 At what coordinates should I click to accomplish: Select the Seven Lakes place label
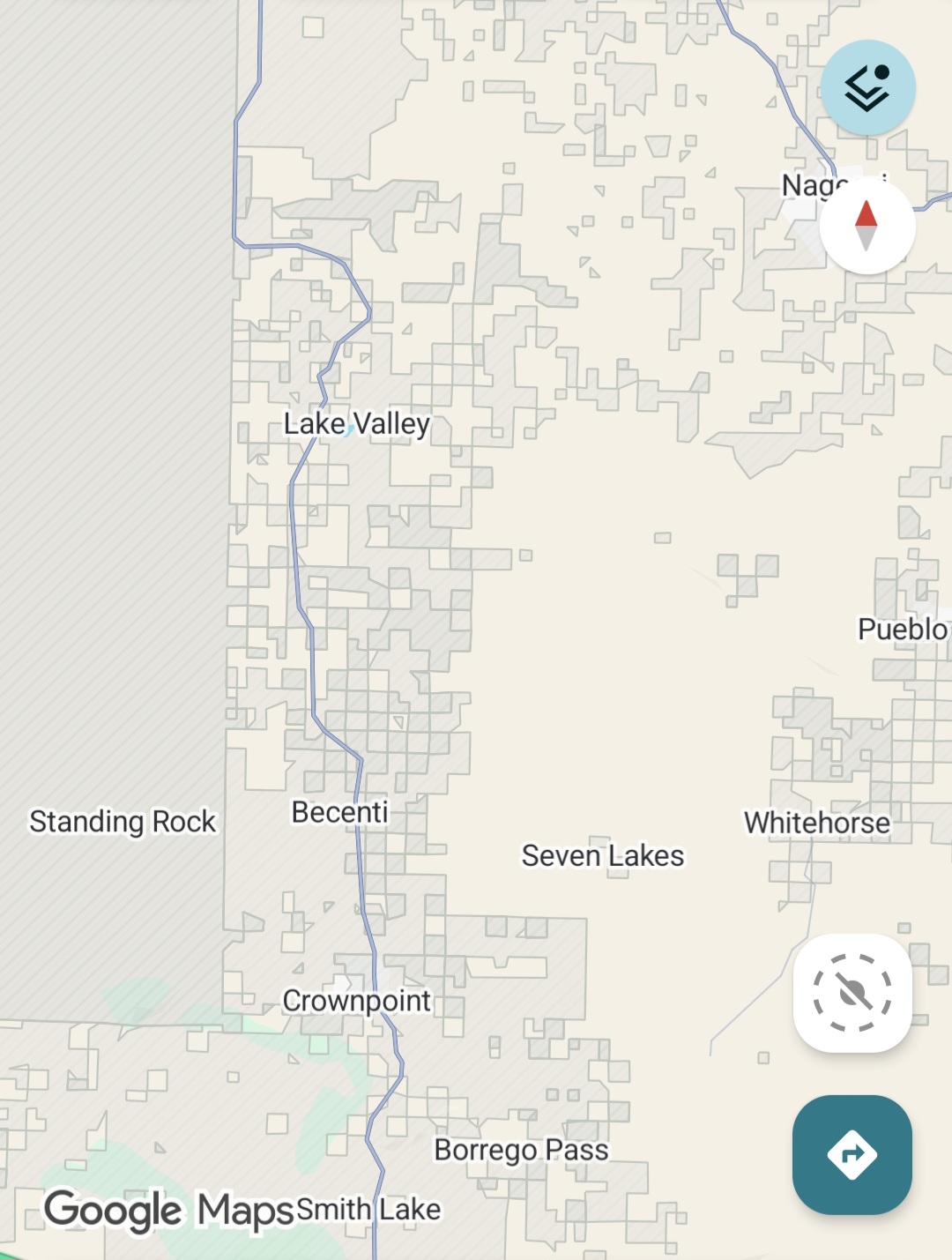tap(603, 855)
